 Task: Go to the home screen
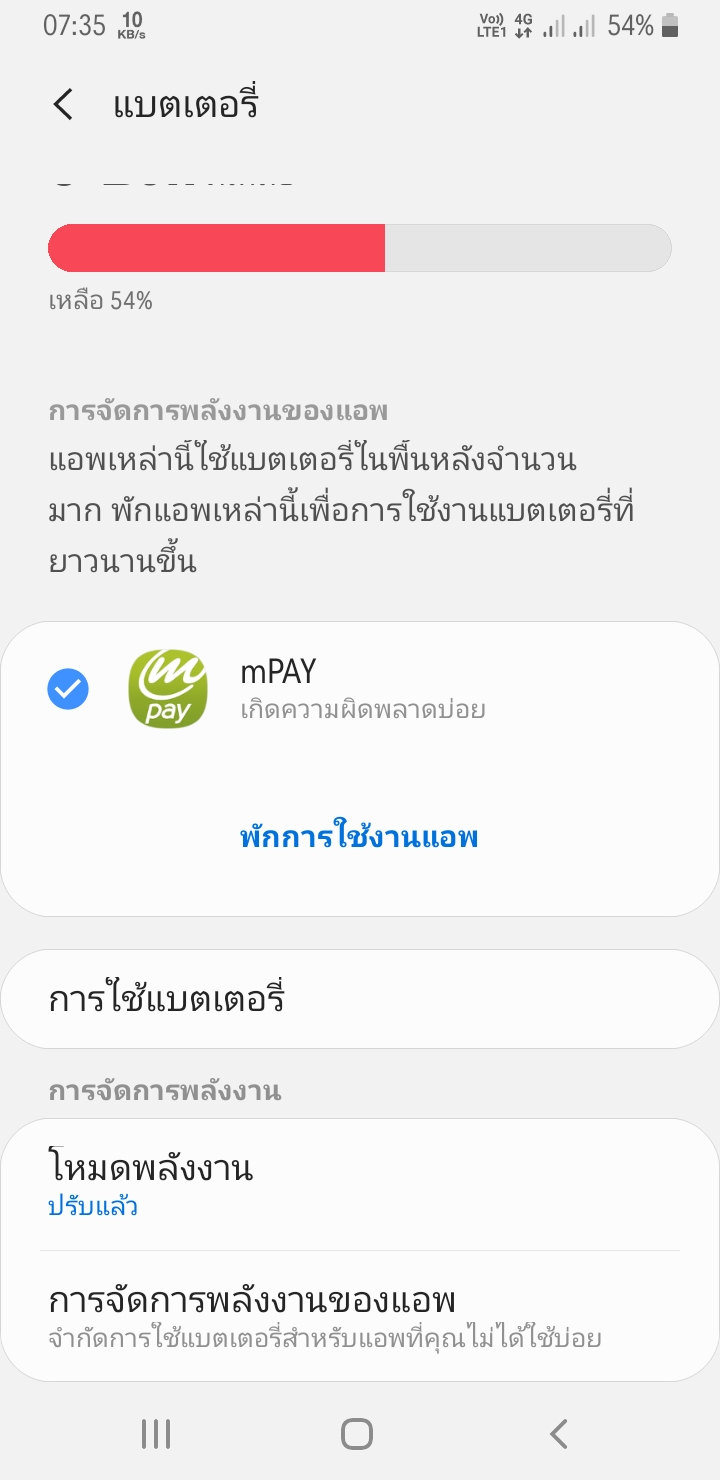click(357, 1434)
